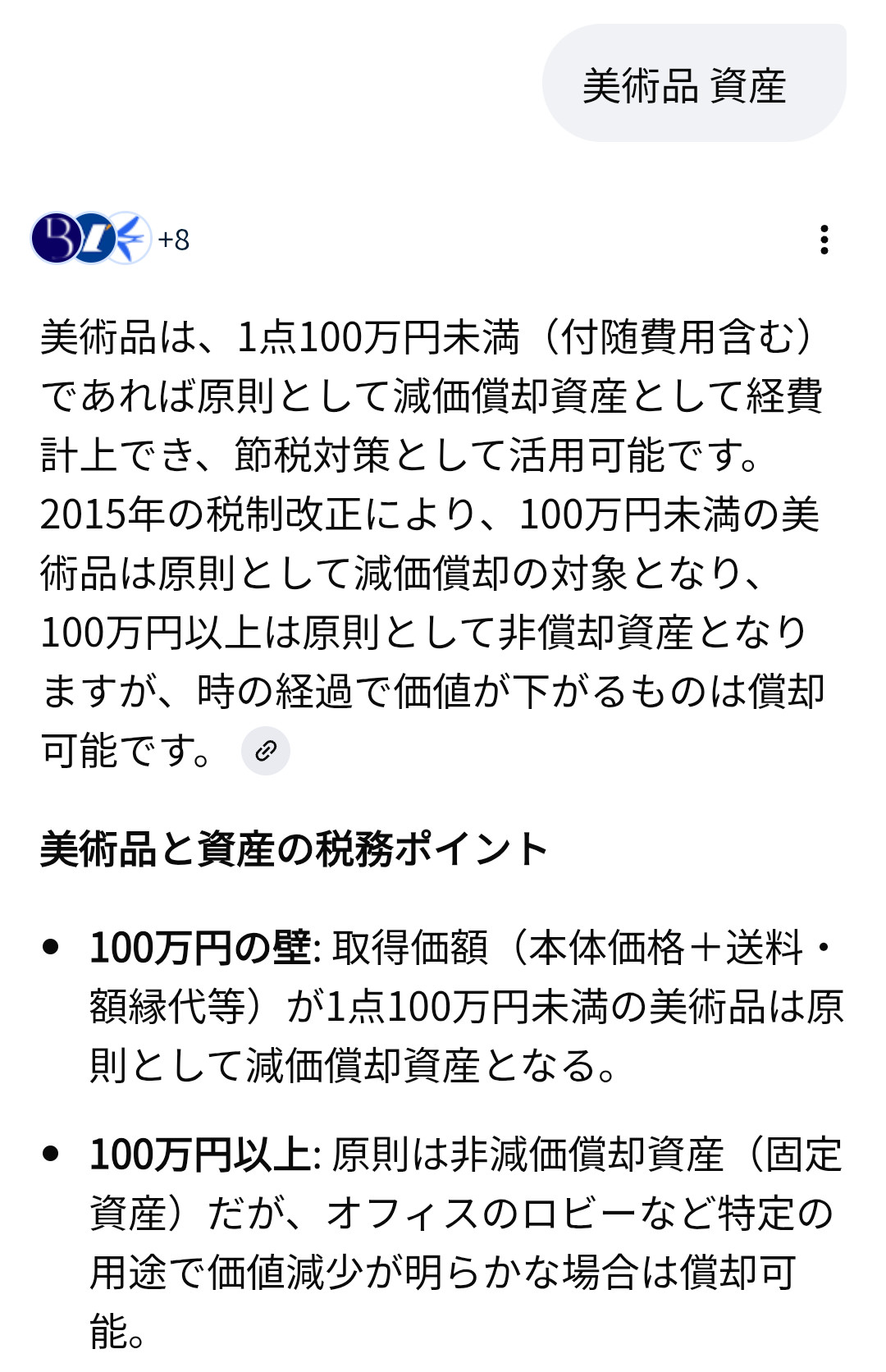Image resolution: width=886 pixels, height=1372 pixels.
Task: Tap the link icon after the summary paragraph
Action: [x=266, y=750]
